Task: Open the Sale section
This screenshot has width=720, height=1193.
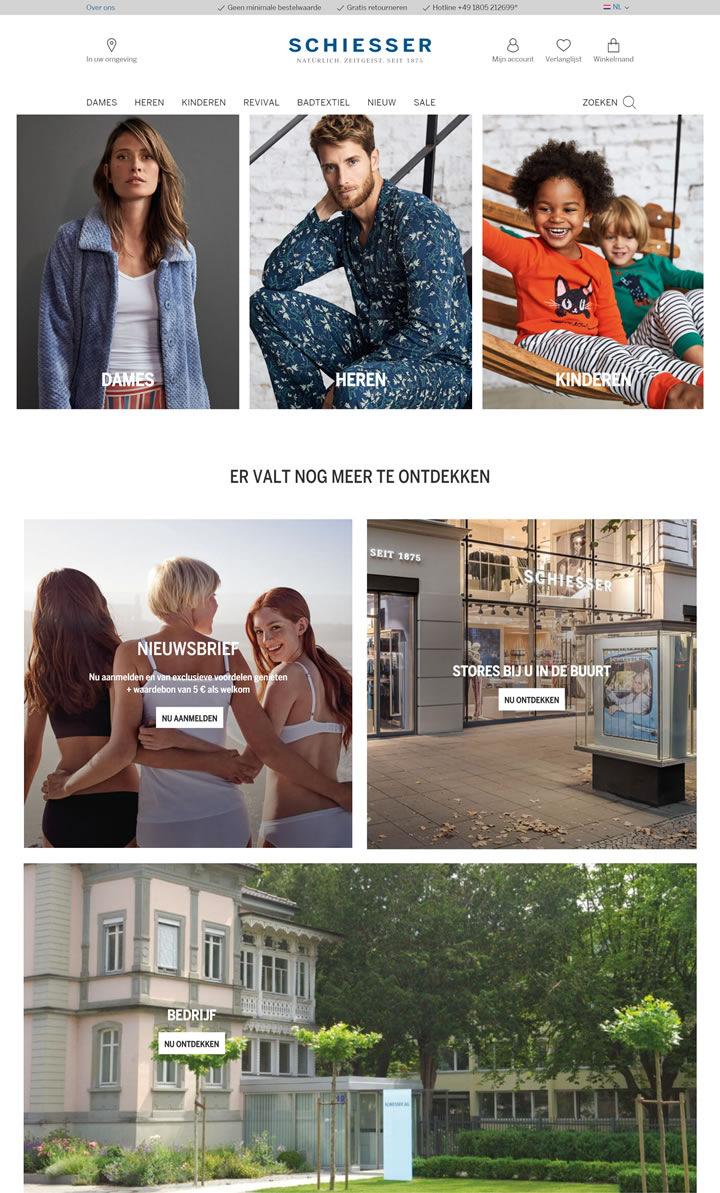Action: tap(424, 102)
